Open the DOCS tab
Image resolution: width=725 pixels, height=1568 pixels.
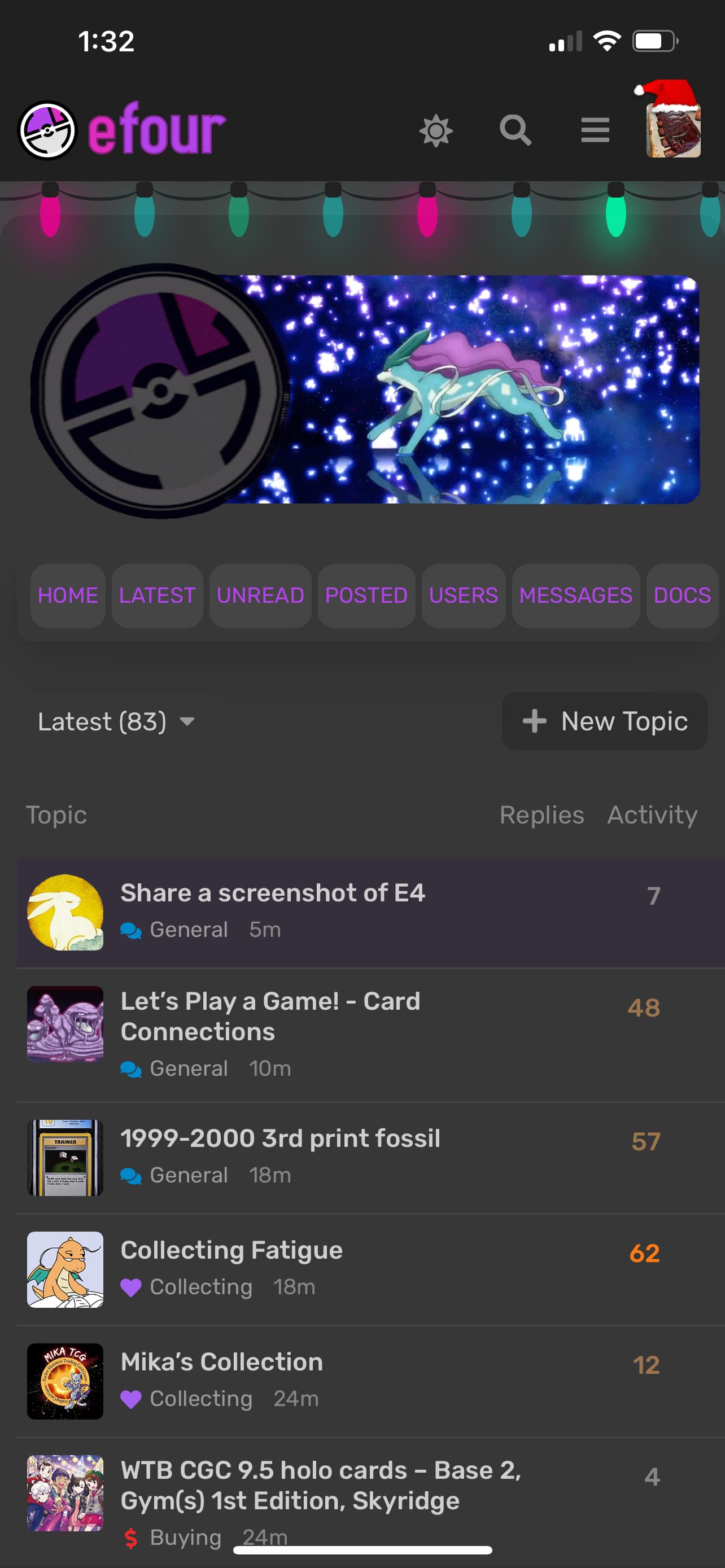point(683,595)
